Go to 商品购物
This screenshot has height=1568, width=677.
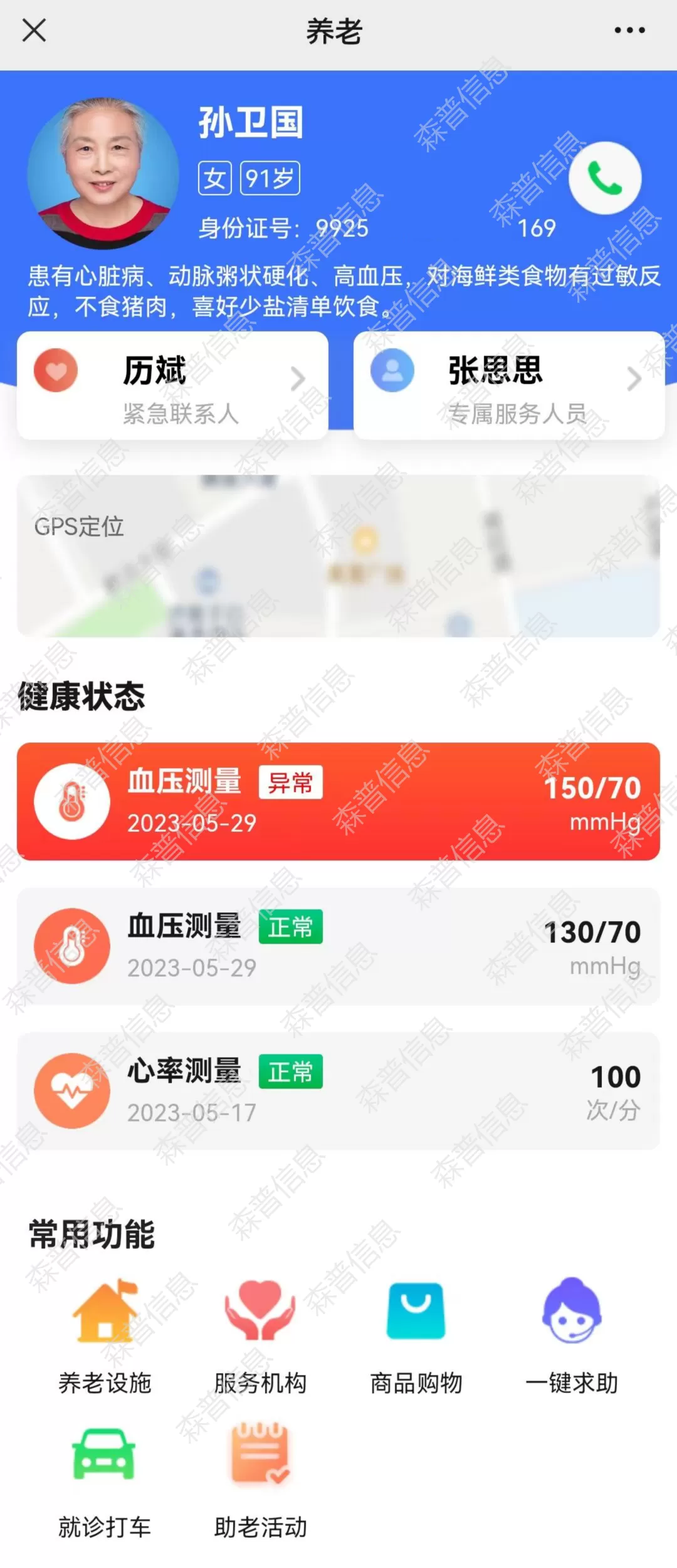tap(416, 1335)
